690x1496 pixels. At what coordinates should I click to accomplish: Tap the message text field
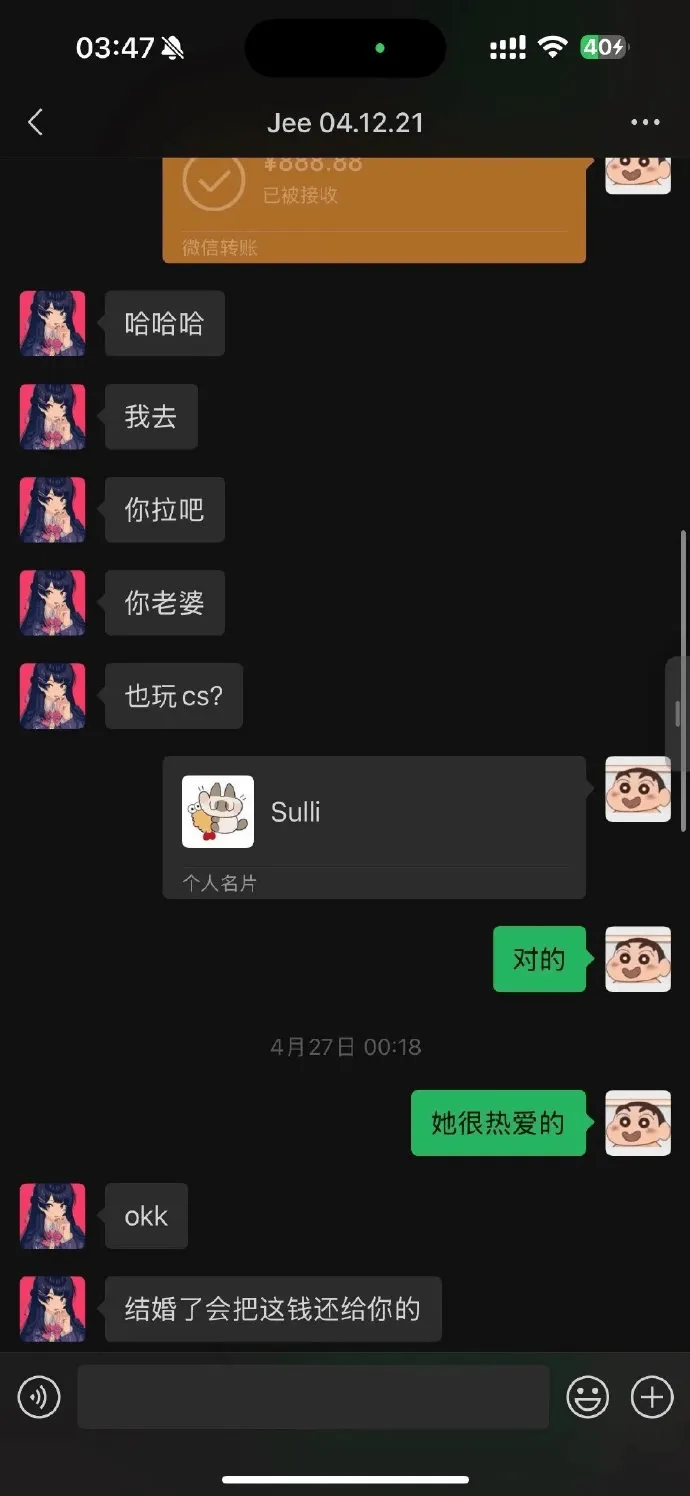click(313, 1396)
